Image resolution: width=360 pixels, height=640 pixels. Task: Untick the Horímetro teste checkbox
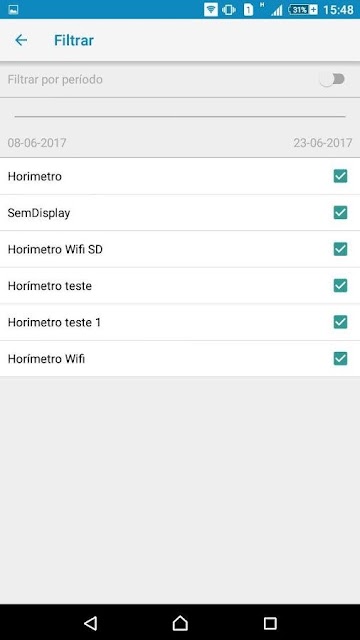(x=340, y=285)
